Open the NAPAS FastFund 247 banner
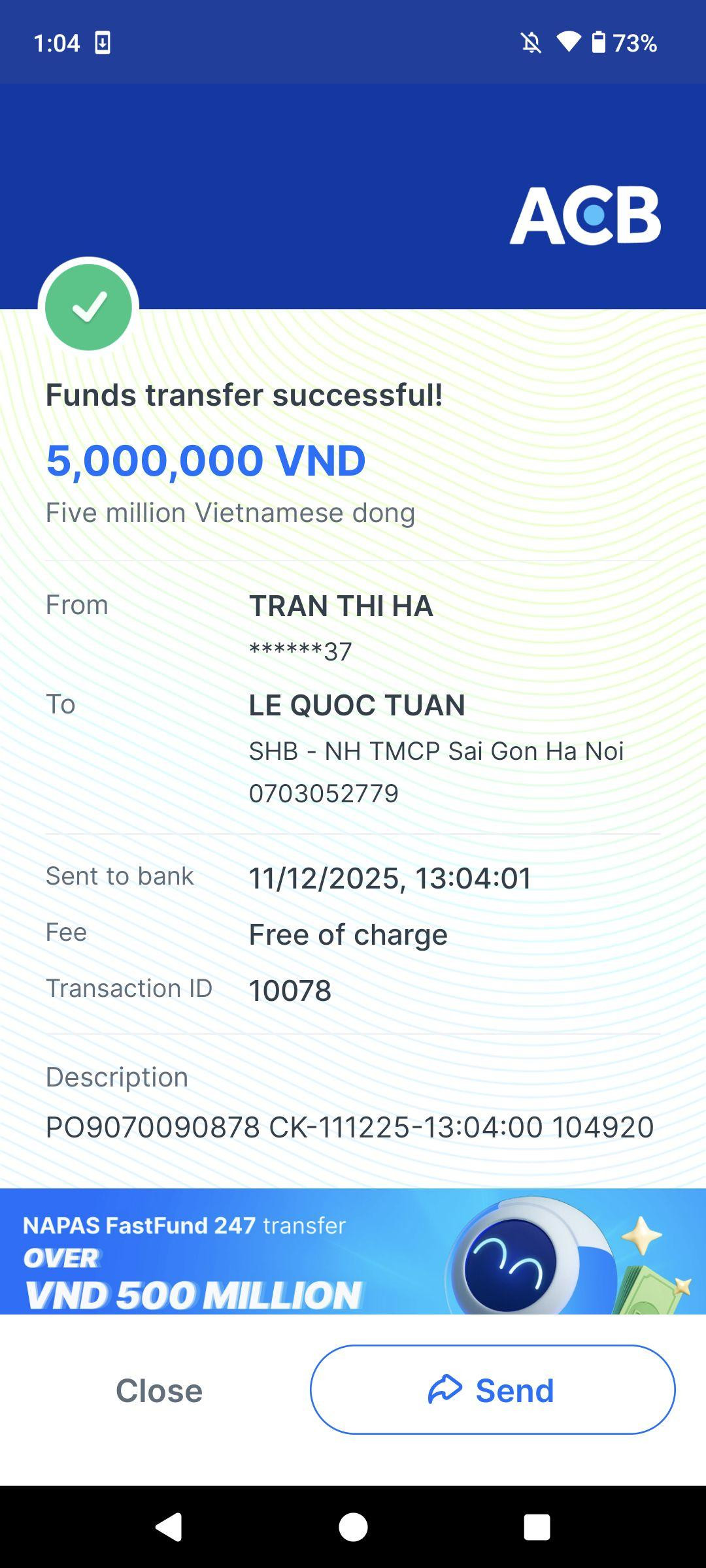 click(x=353, y=1251)
